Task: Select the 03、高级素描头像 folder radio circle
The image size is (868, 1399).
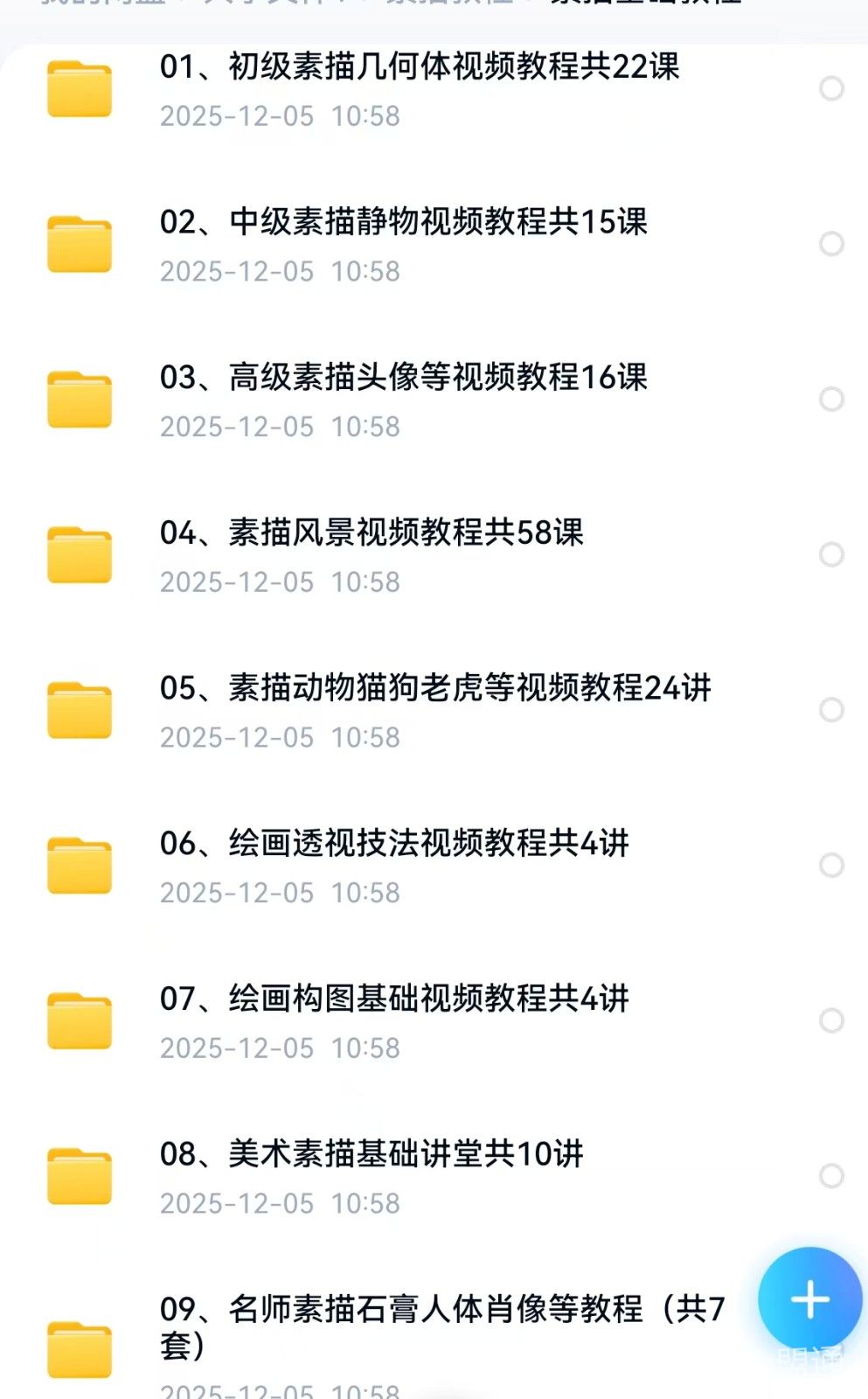Action: tap(831, 400)
